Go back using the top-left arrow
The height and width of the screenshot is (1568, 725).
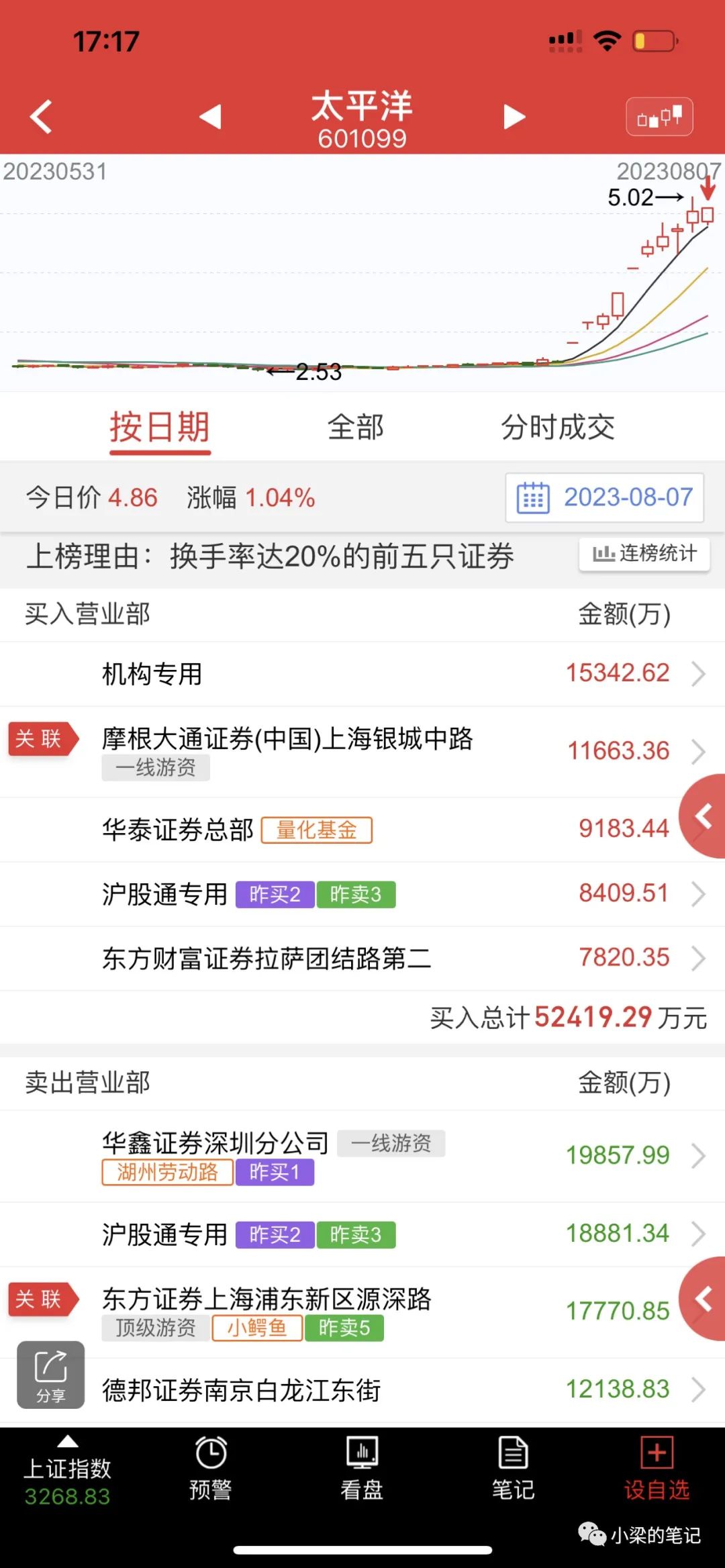coord(42,117)
